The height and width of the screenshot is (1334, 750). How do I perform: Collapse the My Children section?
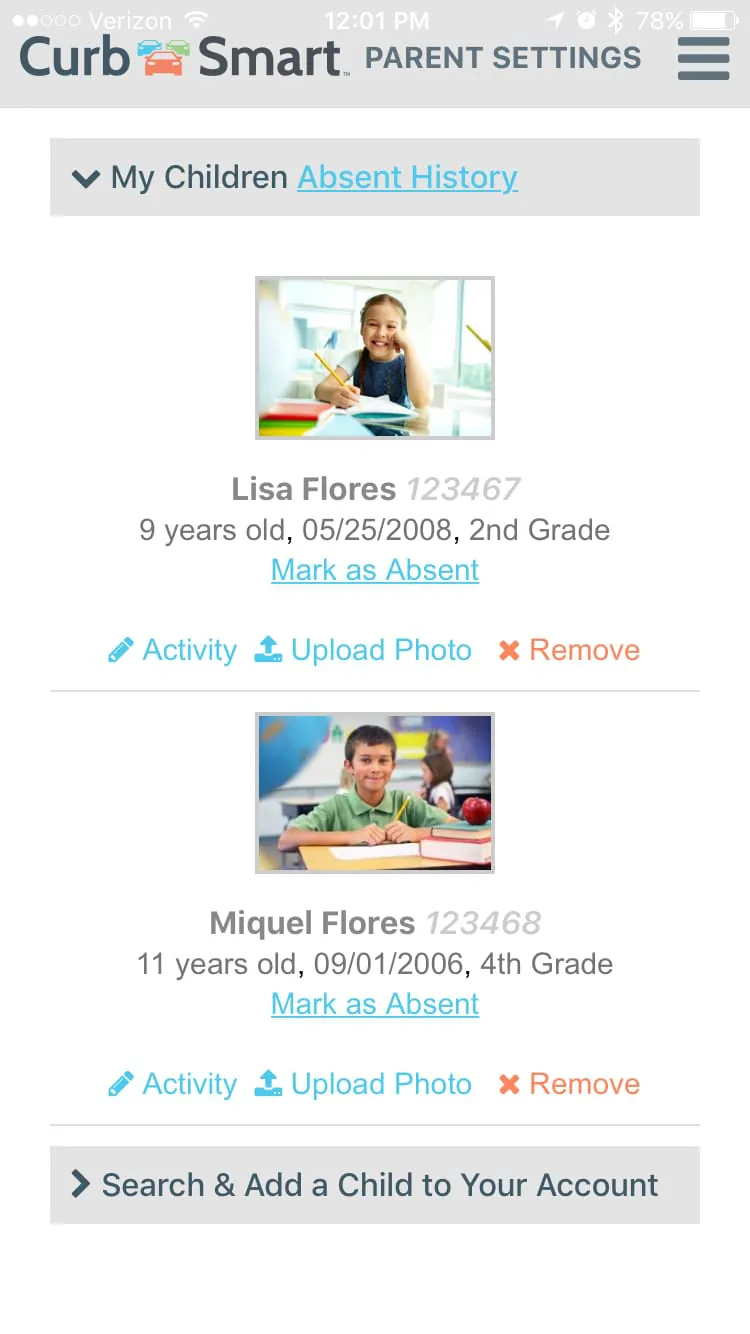(86, 178)
